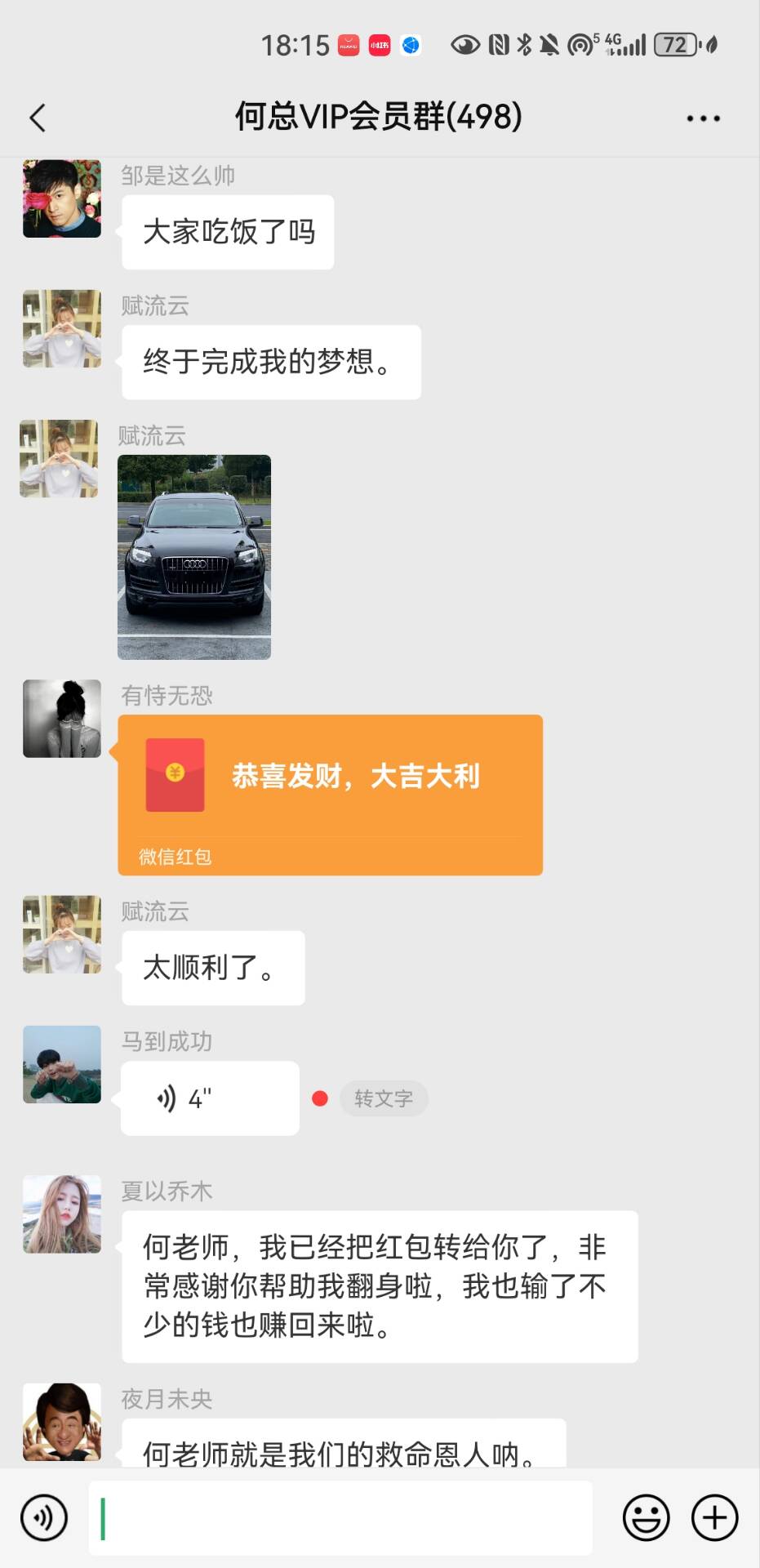Open the 恭喜发财 red packet
760x1568 pixels.
(331, 794)
